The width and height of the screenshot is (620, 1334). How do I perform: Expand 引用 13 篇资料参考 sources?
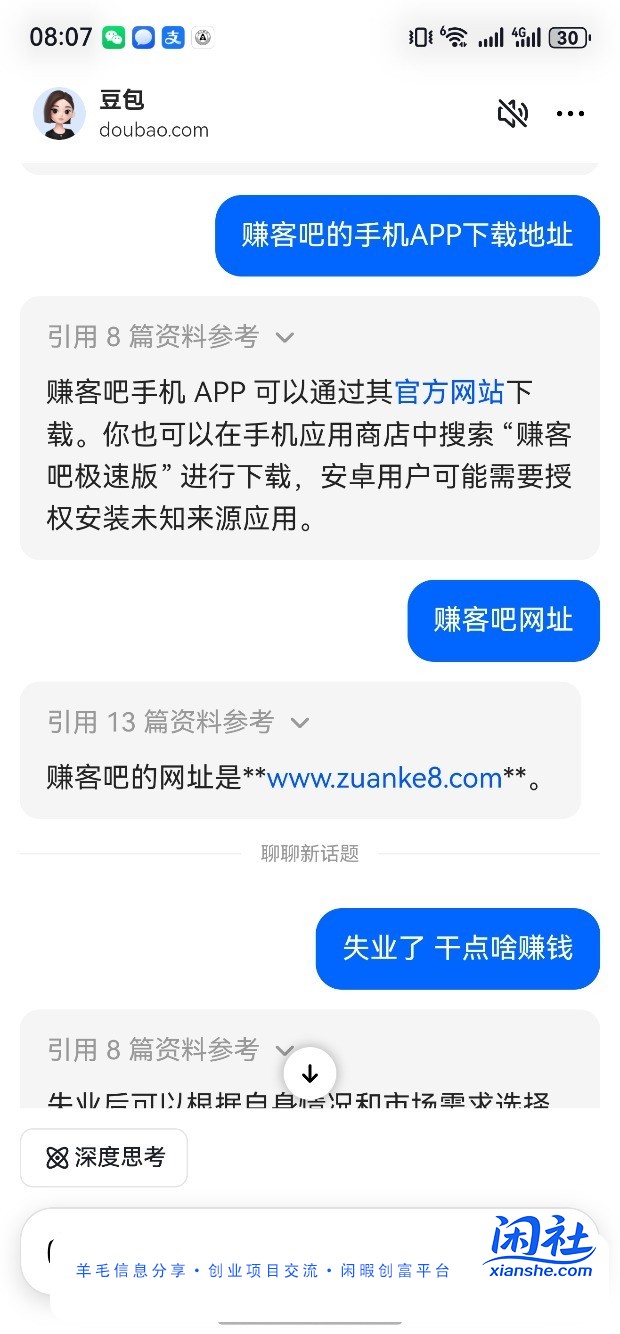pos(178,722)
